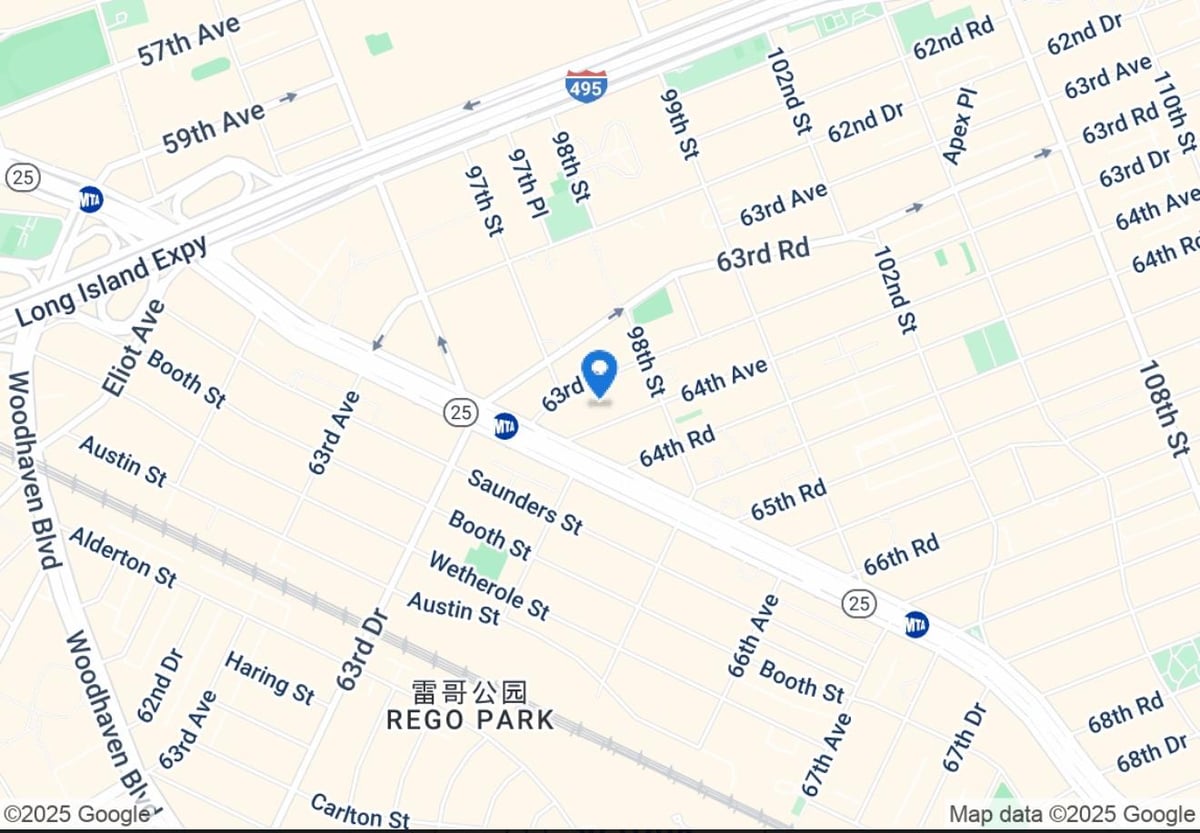Select the MTA station icon near 66th Rd
The width and height of the screenshot is (1200, 833).
[x=916, y=625]
